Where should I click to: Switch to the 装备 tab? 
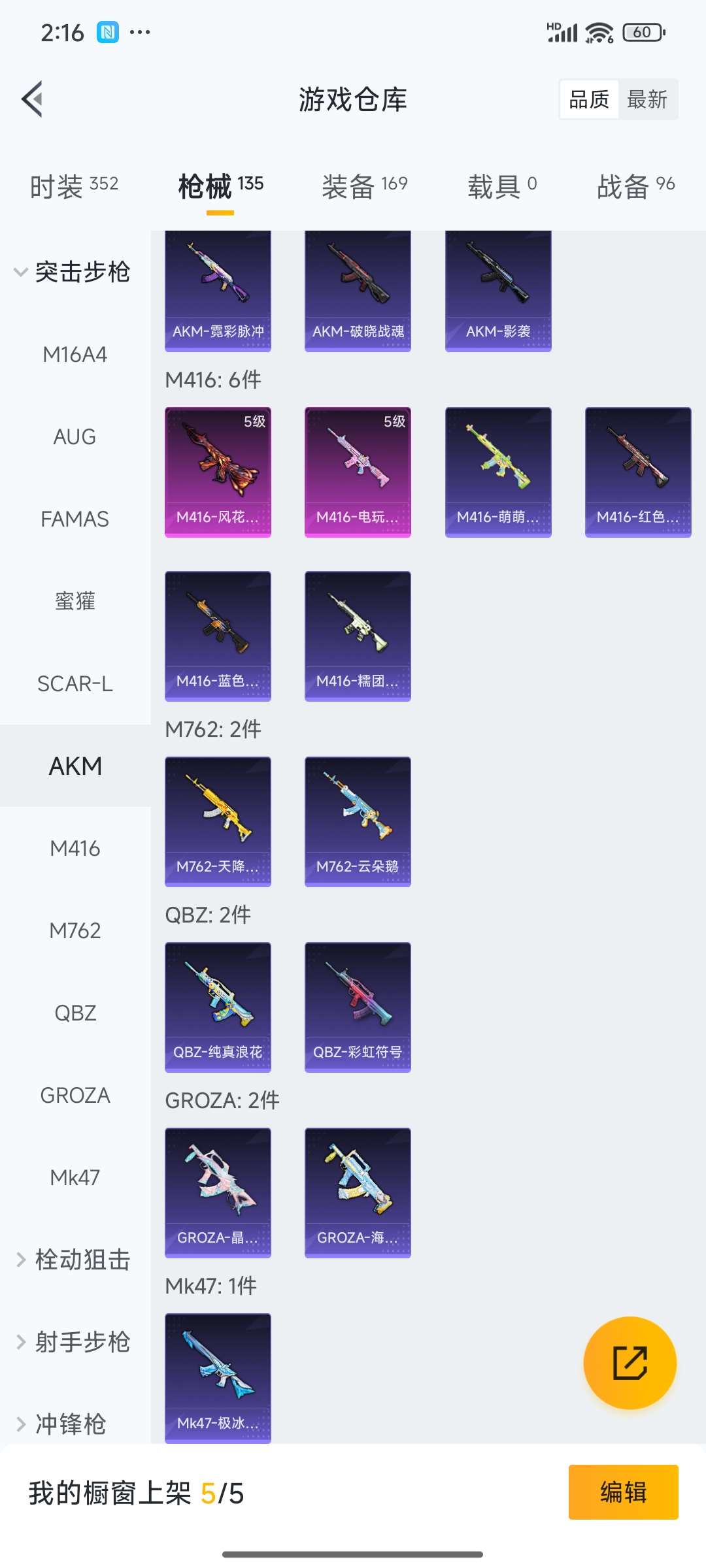(364, 186)
